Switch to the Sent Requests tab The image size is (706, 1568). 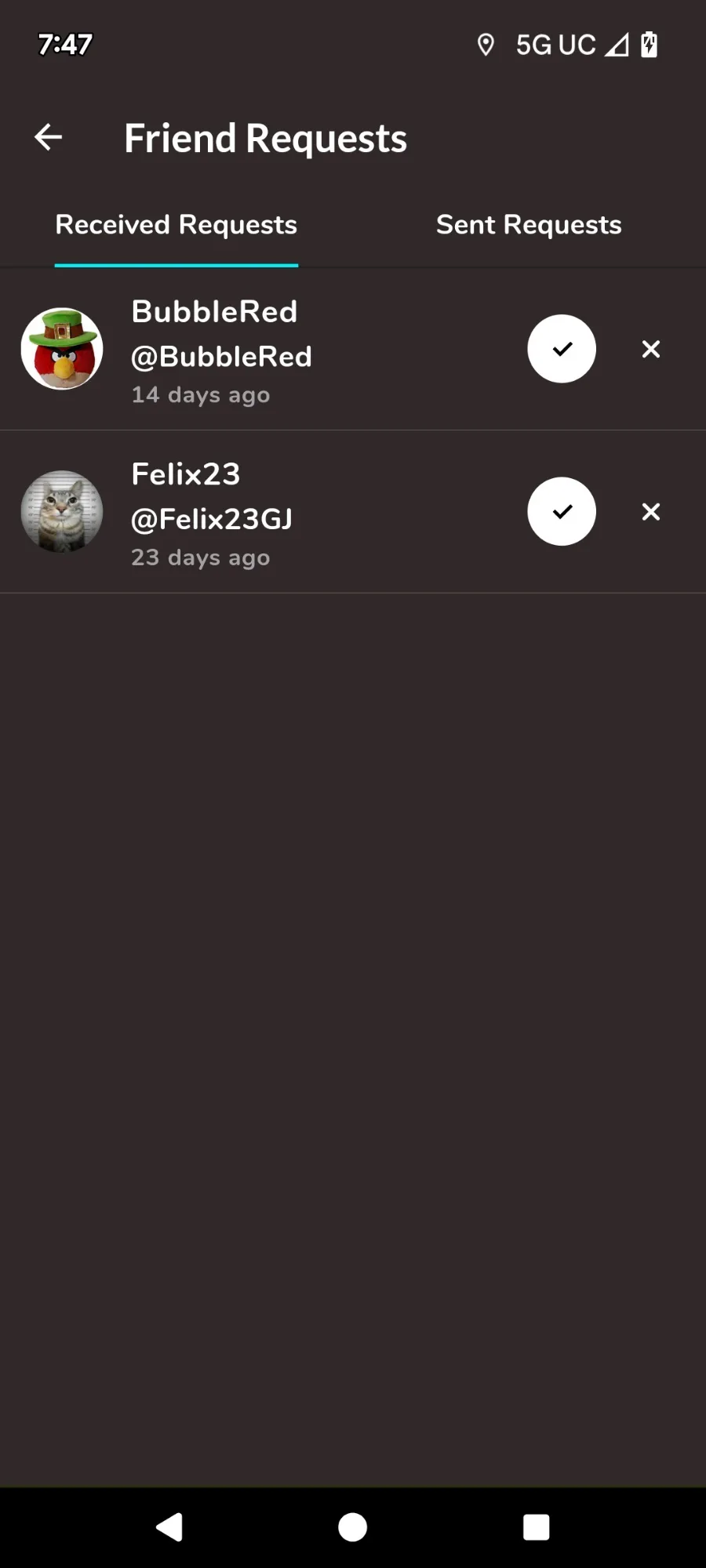529,225
